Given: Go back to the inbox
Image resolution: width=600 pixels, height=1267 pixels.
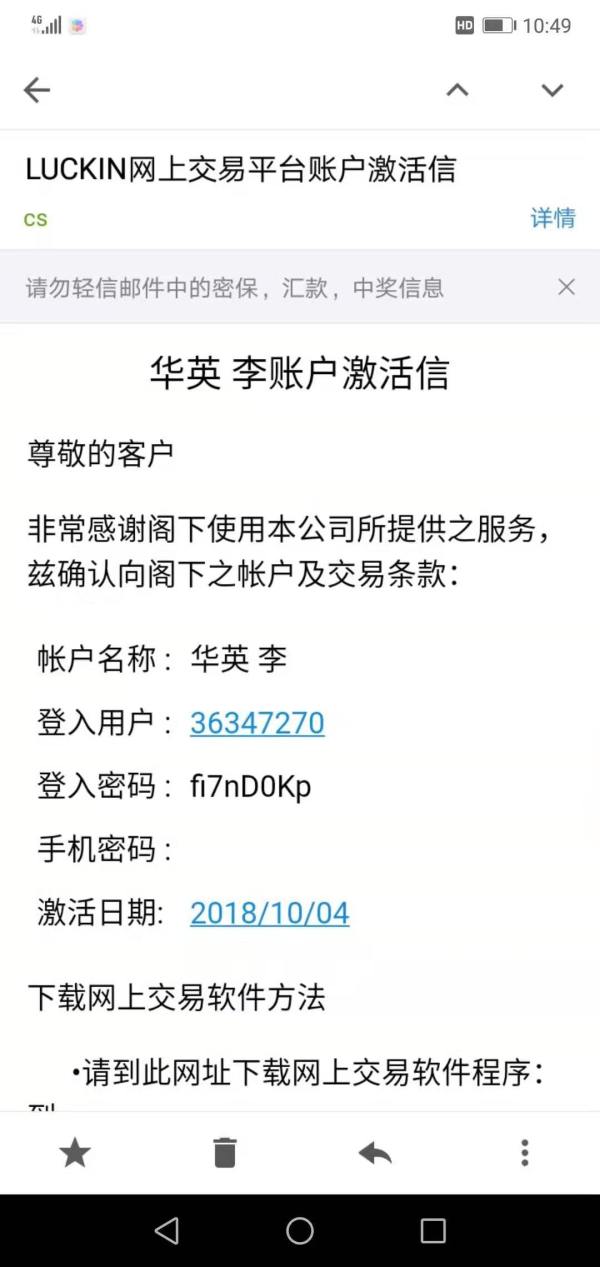Looking at the screenshot, I should click(37, 90).
